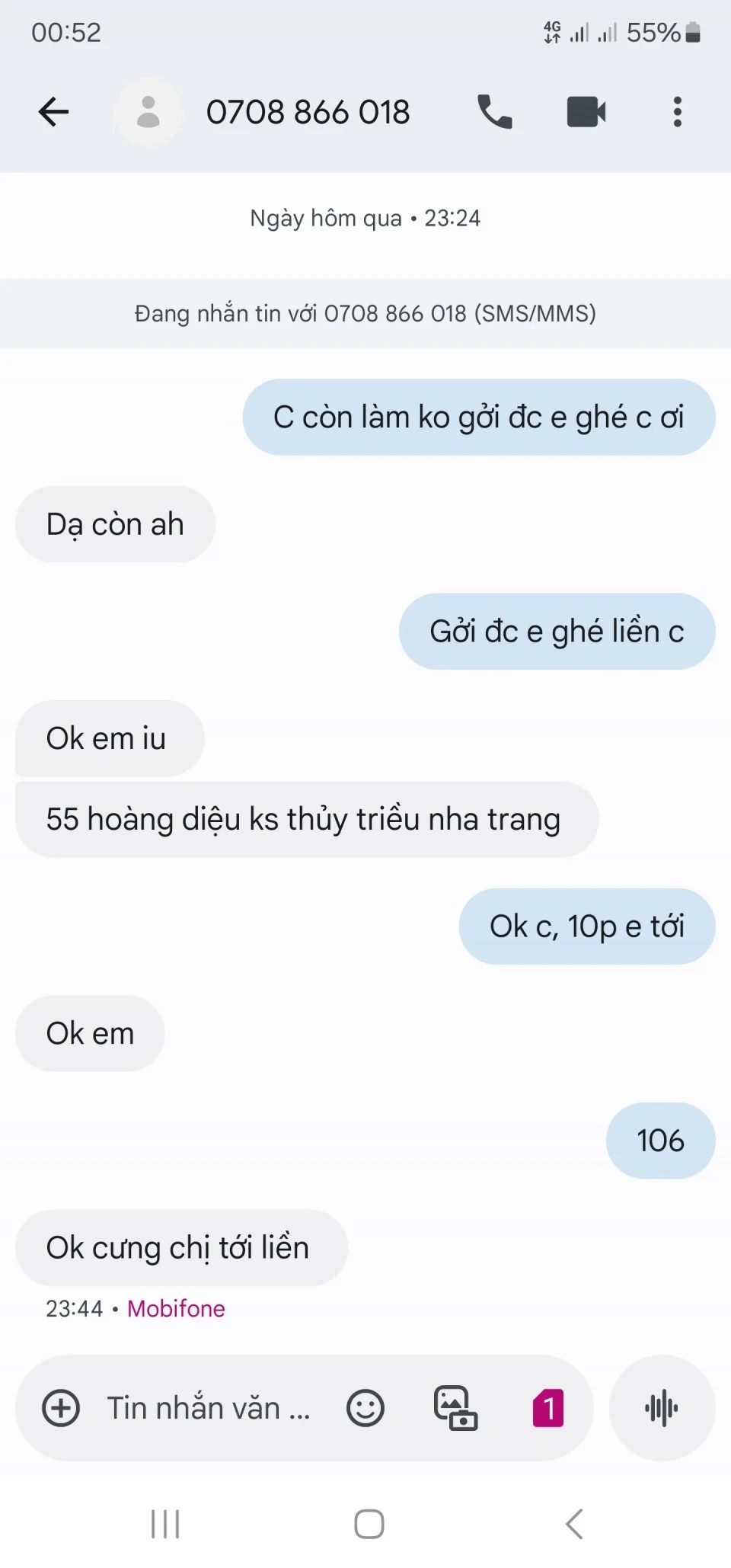Open the contact avatar for 0708 866 018
This screenshot has height=1568, width=731.
[148, 112]
